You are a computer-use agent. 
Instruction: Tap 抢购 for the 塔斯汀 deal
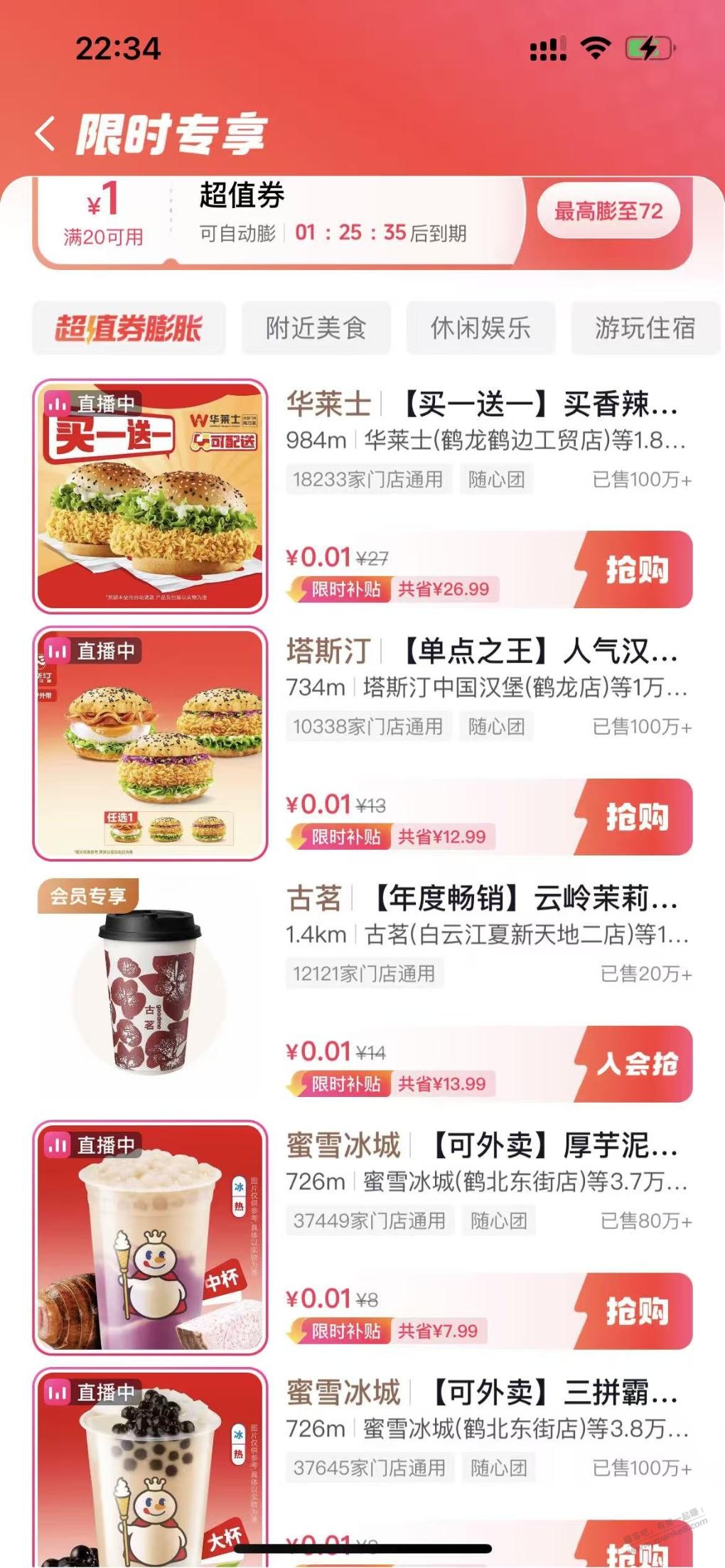(636, 817)
